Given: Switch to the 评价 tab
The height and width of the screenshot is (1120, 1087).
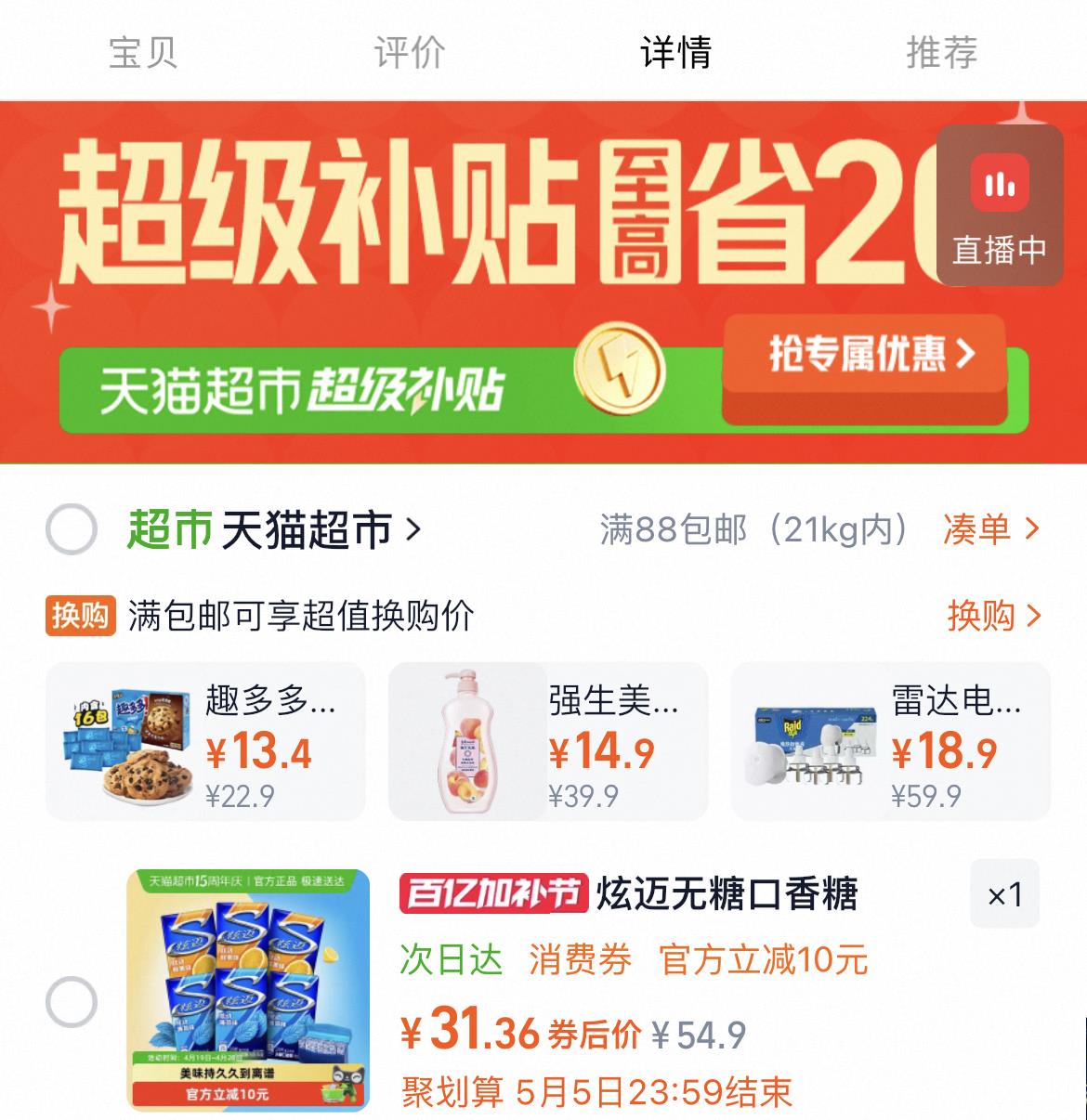Looking at the screenshot, I should point(410,52).
